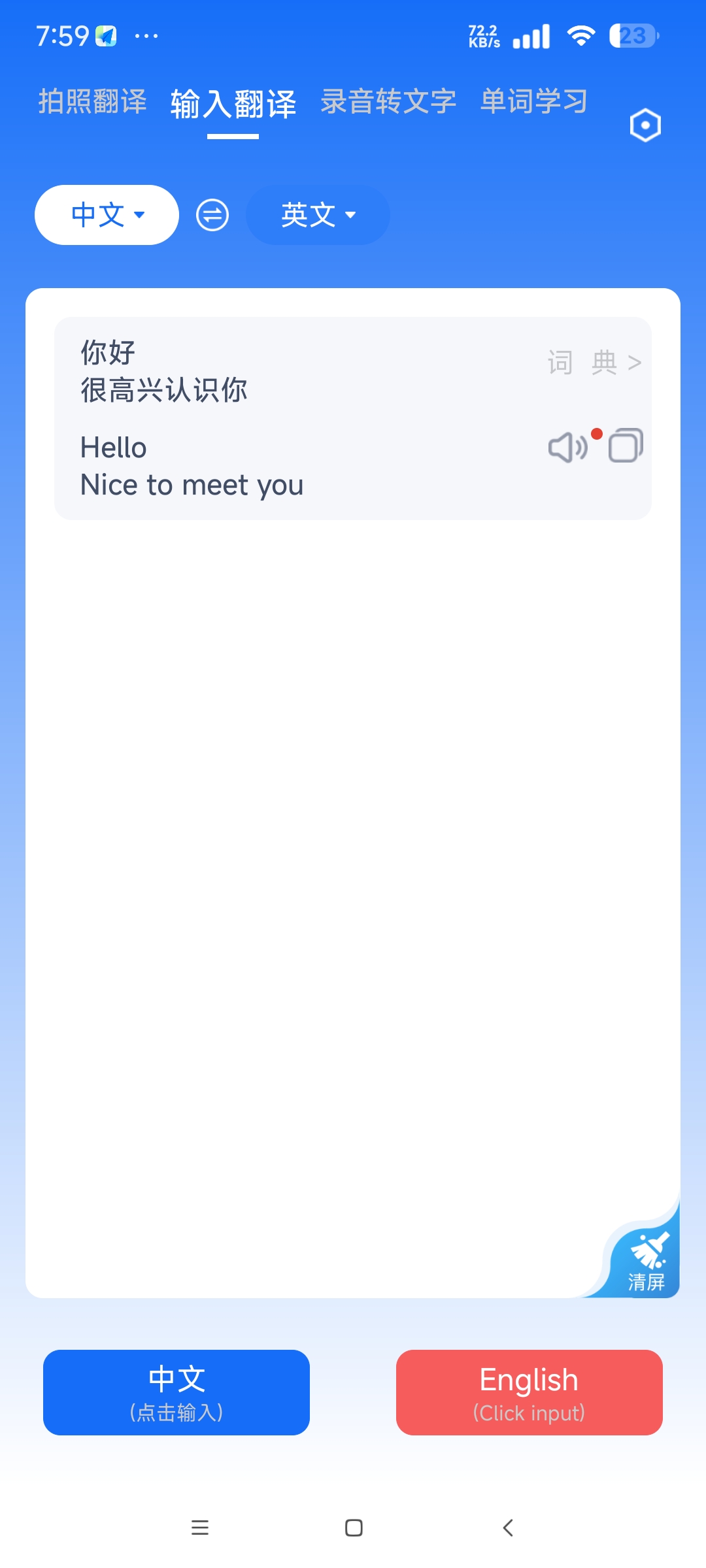
Task: Open the 词典 dictionary link
Action: tap(594, 362)
